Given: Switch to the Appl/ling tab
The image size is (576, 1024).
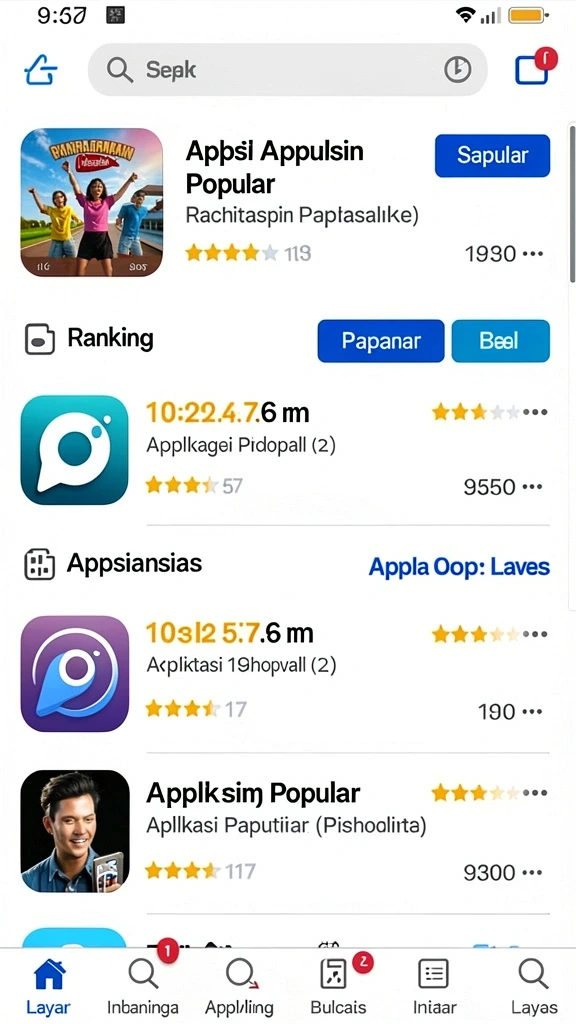Looking at the screenshot, I should pyautogui.click(x=240, y=986).
